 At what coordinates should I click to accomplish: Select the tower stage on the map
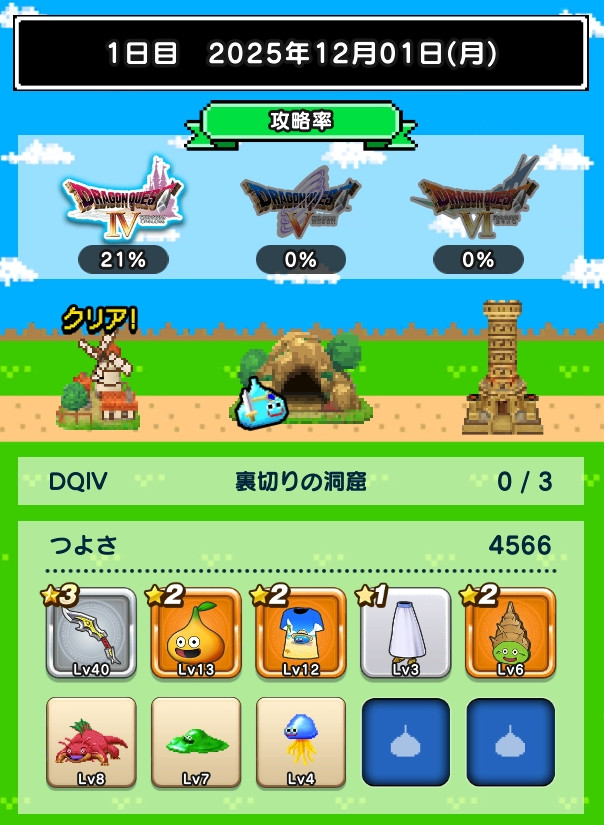[x=501, y=368]
